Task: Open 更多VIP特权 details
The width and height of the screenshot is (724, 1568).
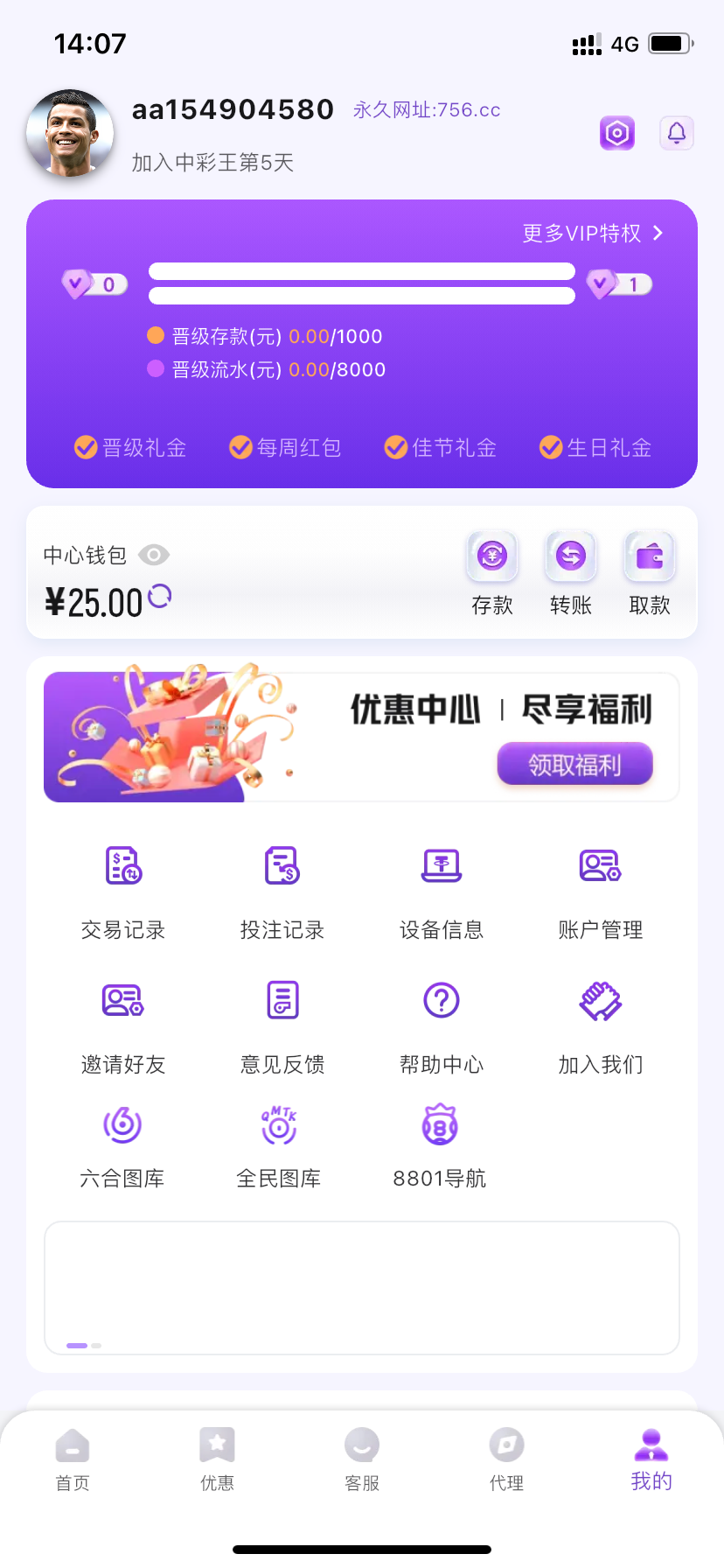Action: (593, 233)
